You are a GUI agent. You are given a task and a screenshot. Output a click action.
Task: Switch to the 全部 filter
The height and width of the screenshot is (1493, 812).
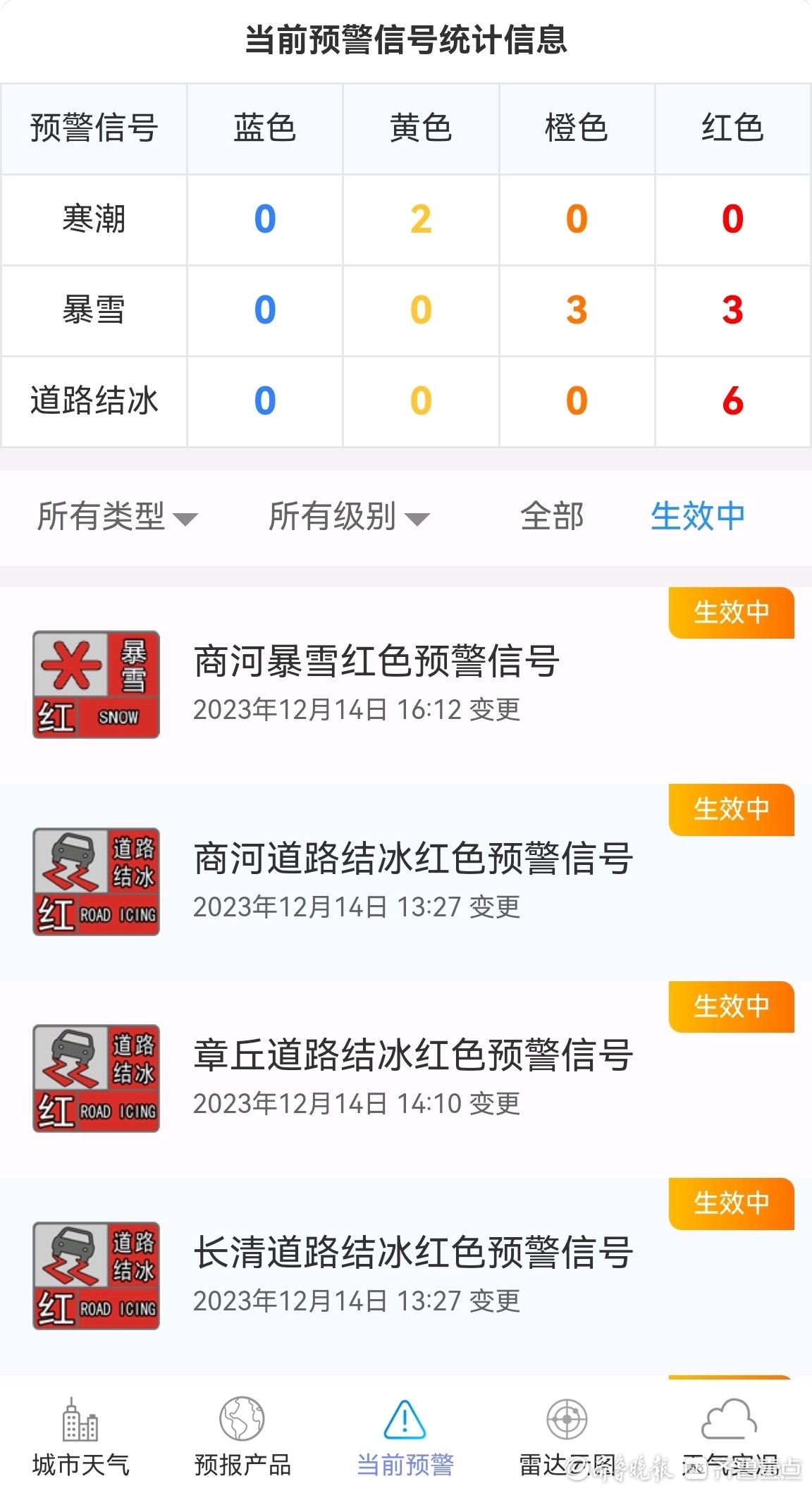(552, 517)
